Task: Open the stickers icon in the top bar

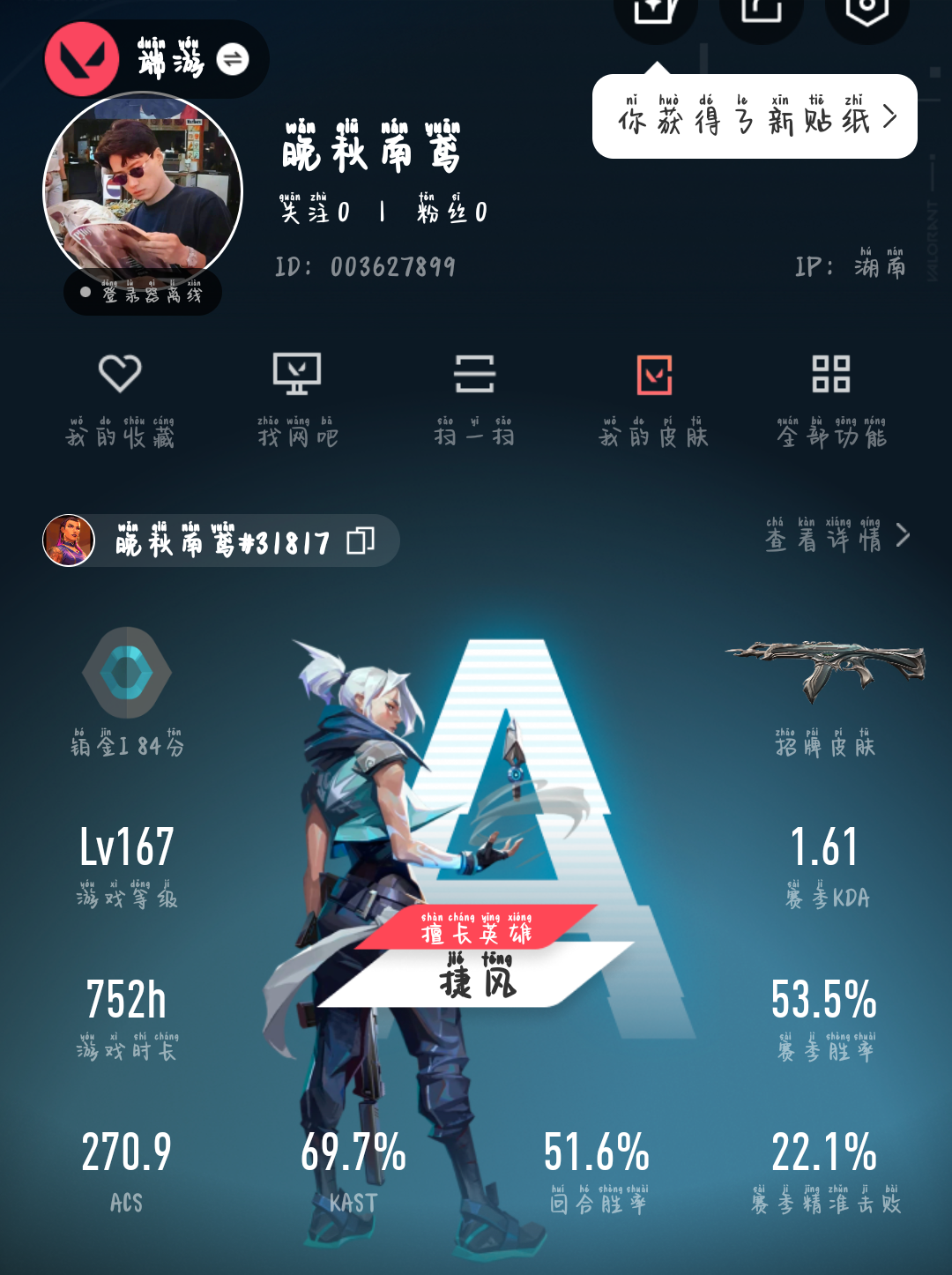Action: tap(655, 12)
